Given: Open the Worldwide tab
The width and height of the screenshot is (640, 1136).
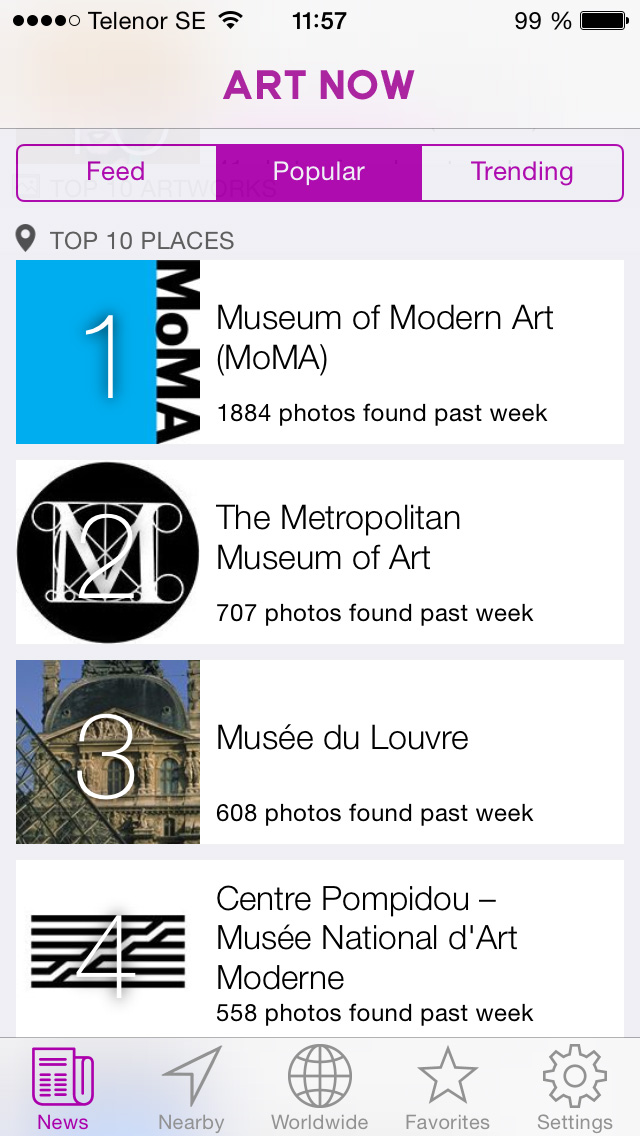Looking at the screenshot, I should click(320, 1088).
